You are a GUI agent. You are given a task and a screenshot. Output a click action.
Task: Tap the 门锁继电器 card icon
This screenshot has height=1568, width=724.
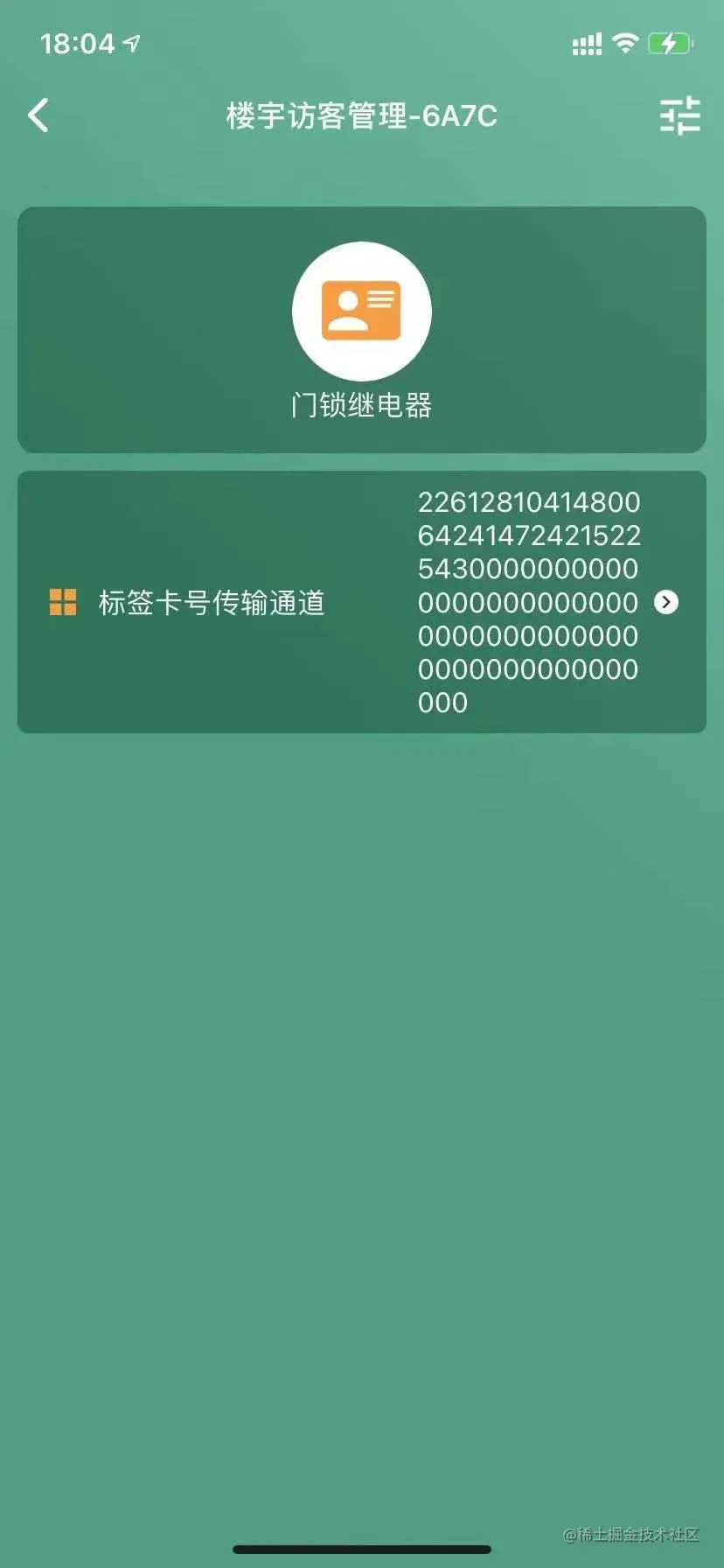click(x=361, y=311)
